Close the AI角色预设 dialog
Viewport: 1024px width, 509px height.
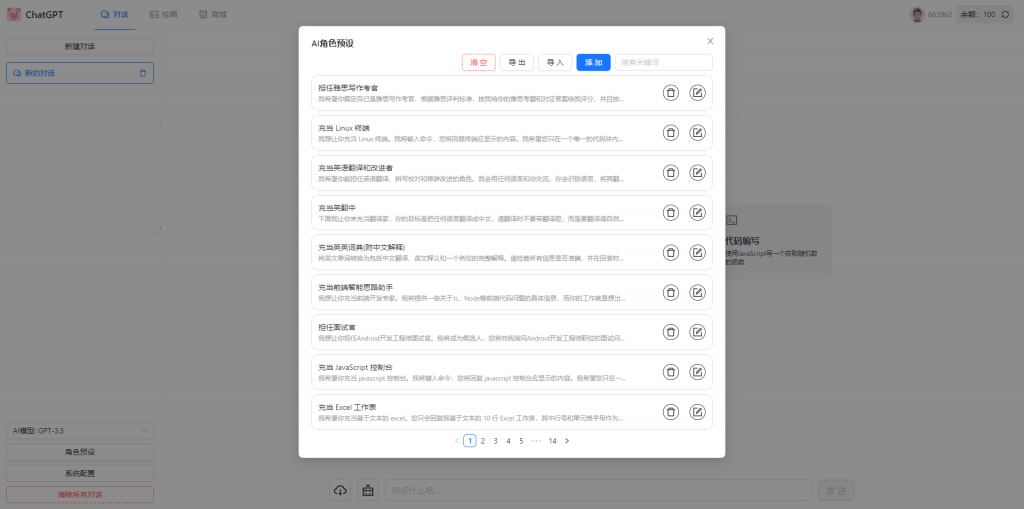[x=710, y=41]
